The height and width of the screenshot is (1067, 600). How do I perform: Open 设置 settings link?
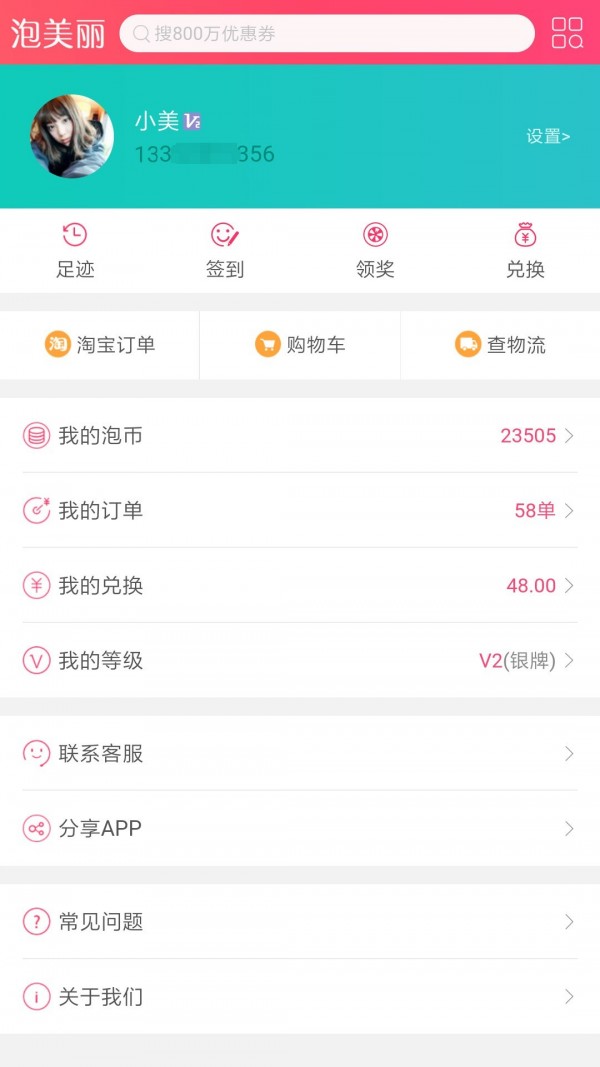click(x=548, y=137)
